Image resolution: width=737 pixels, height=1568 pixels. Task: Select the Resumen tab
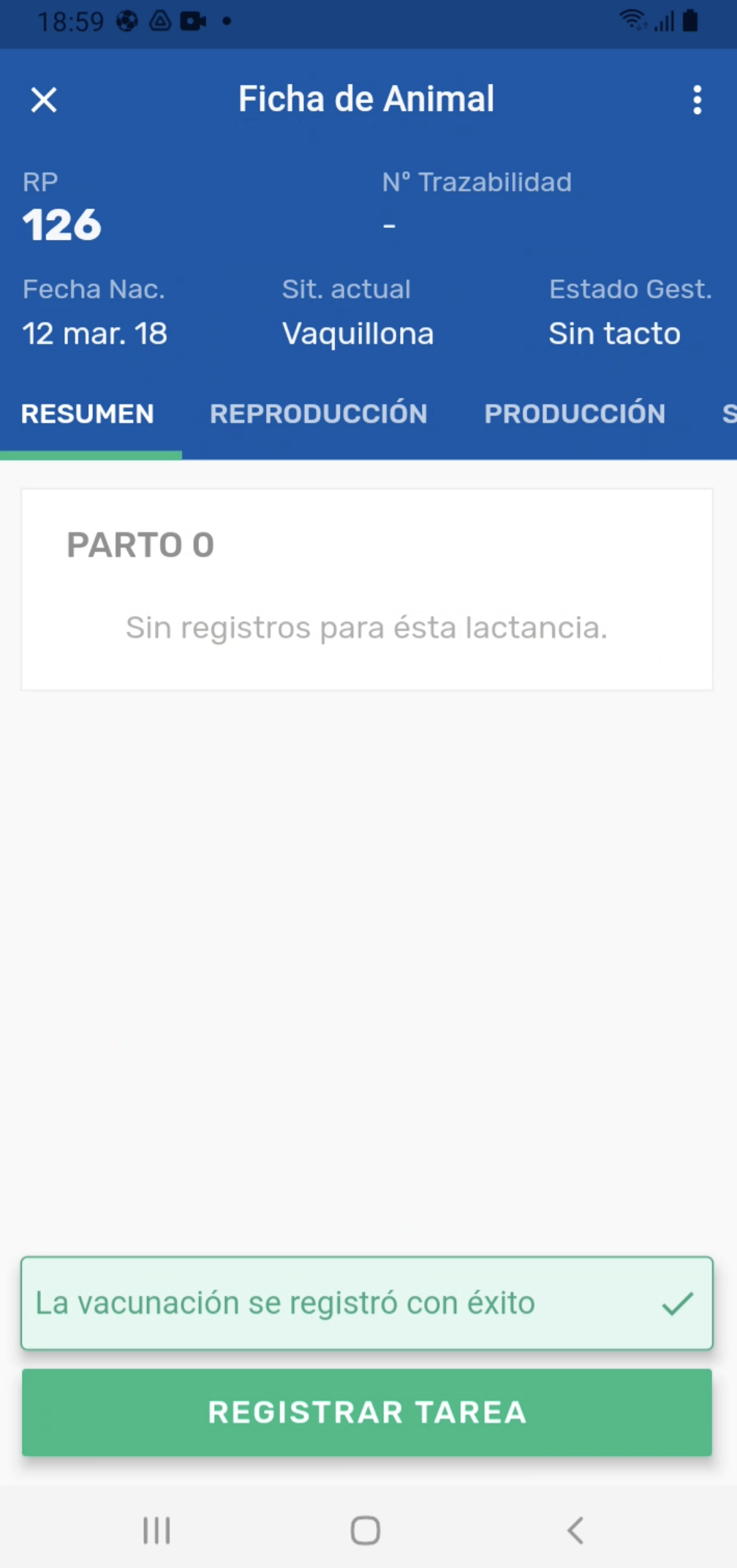88,414
